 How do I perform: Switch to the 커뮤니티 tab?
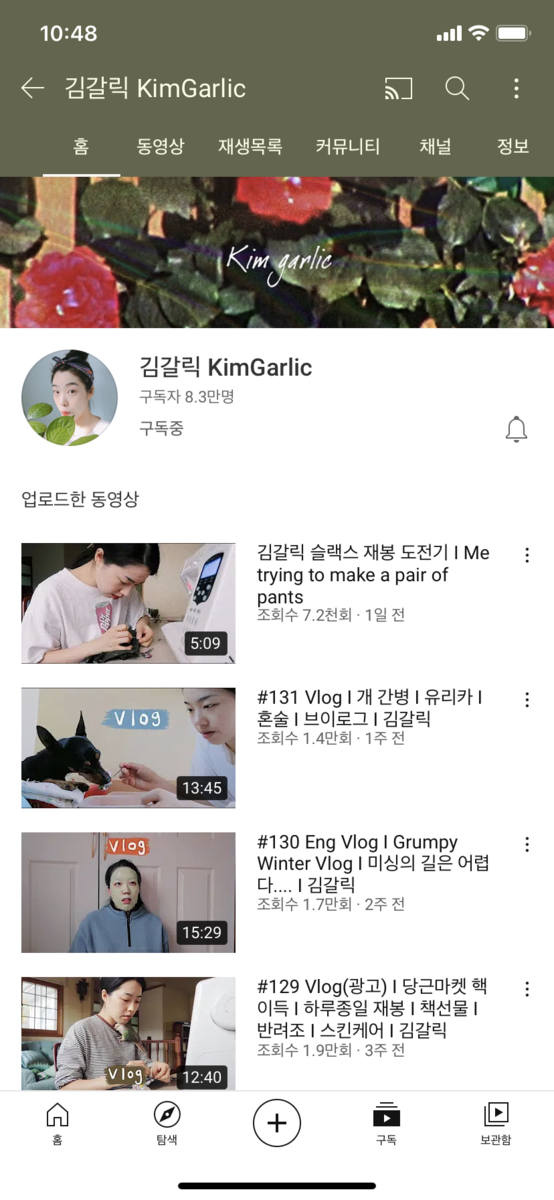click(x=348, y=147)
